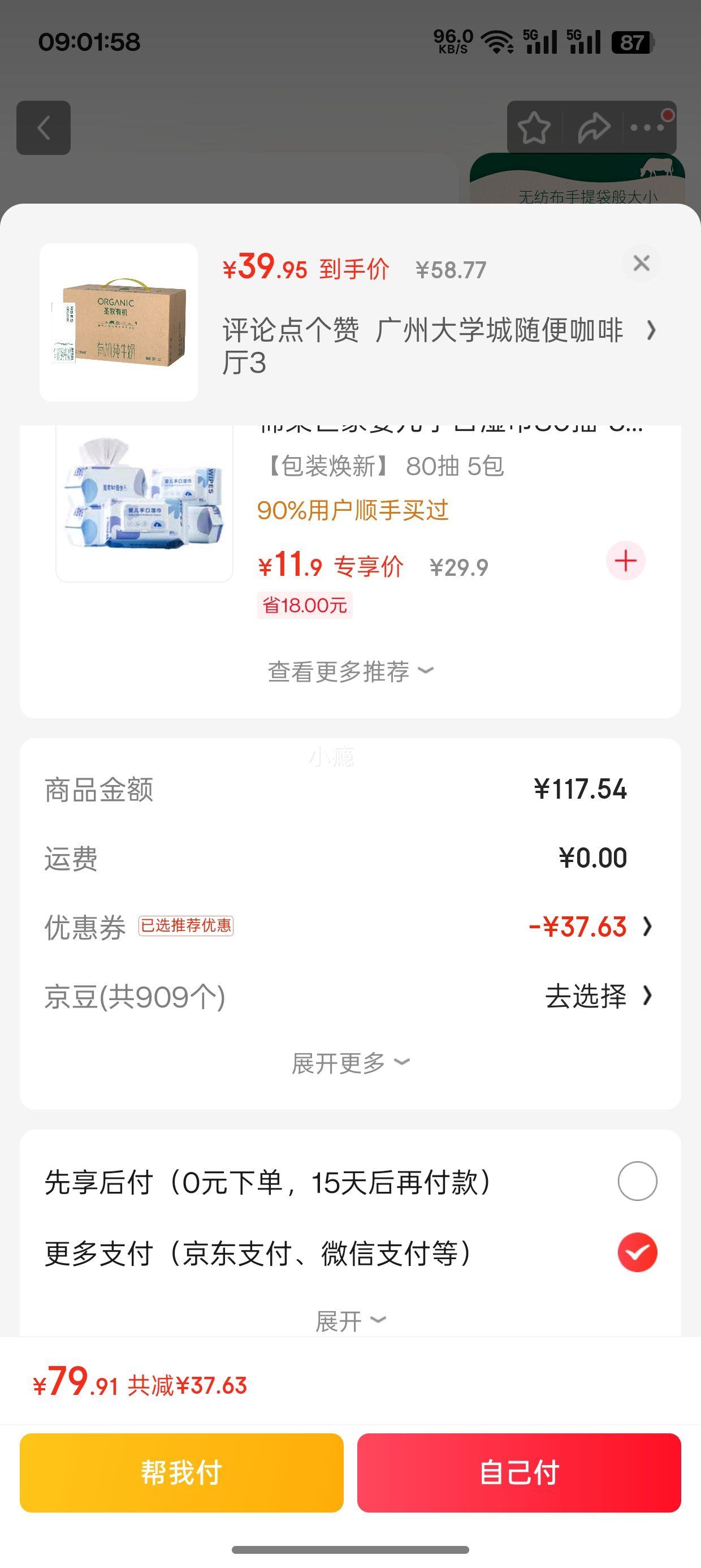
Task: Tap 去选择 to choose 京豆 beans
Action: click(x=585, y=997)
